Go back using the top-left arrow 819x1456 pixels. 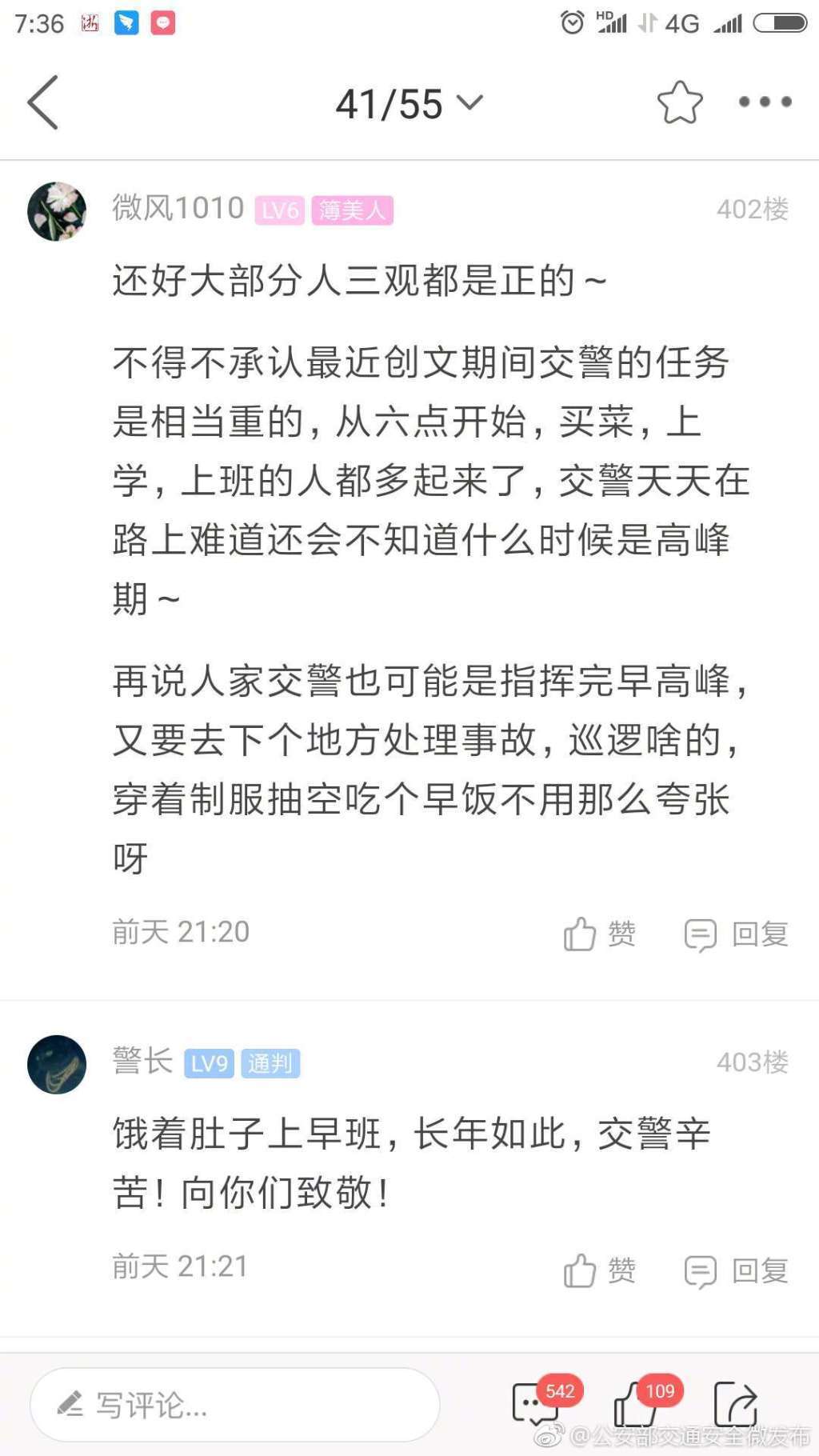tap(44, 102)
